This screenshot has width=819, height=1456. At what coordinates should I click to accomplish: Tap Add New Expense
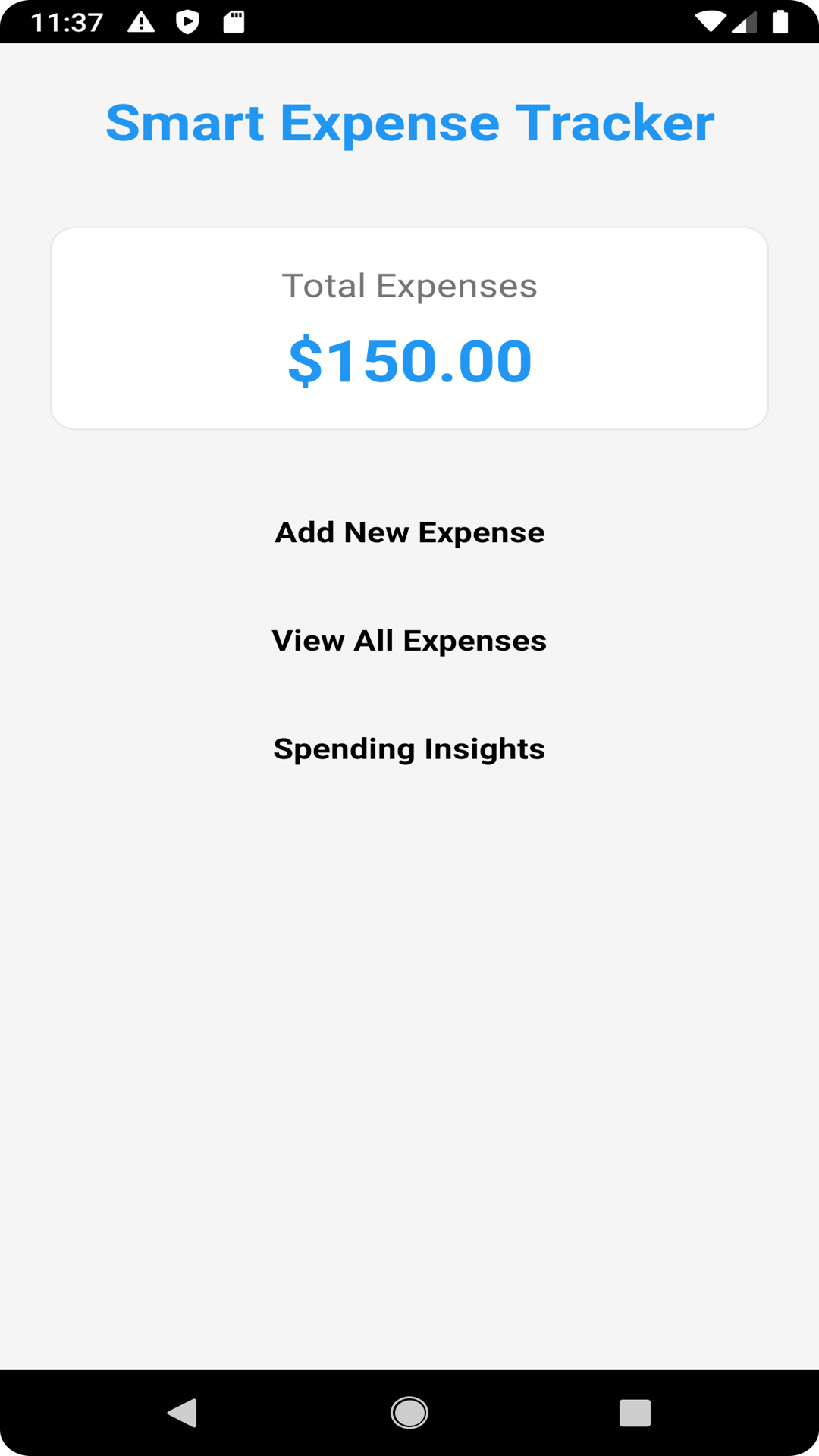click(x=409, y=532)
